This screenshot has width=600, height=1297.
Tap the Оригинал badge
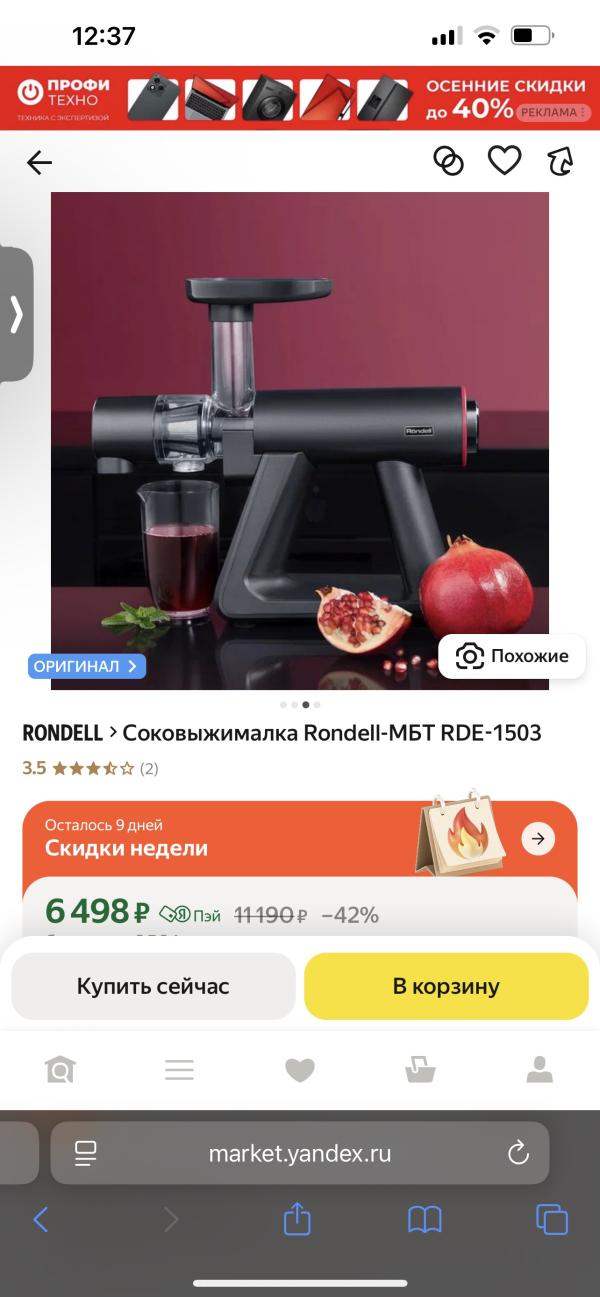[86, 666]
